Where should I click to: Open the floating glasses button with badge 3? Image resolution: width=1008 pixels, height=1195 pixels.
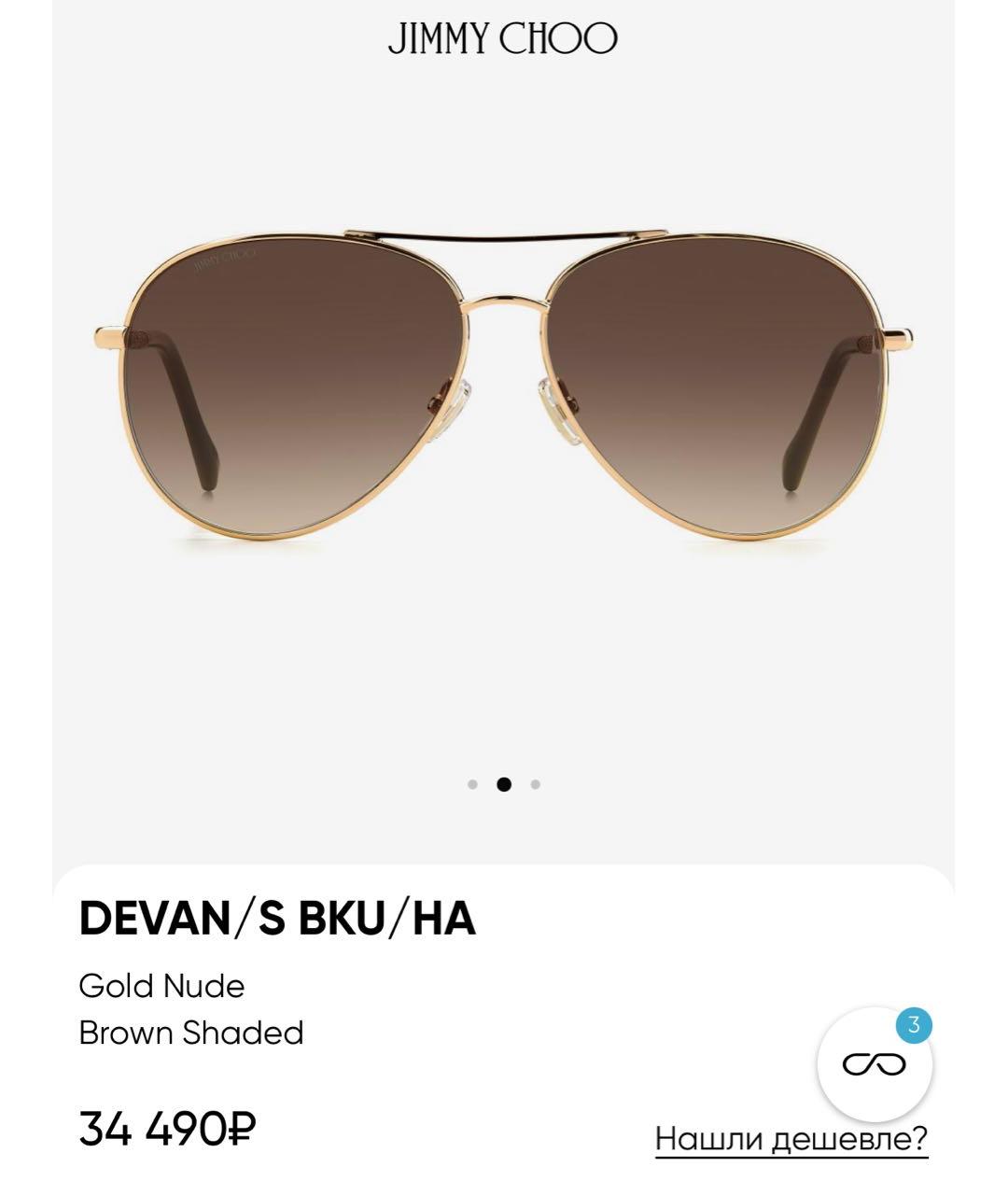[x=875, y=1064]
